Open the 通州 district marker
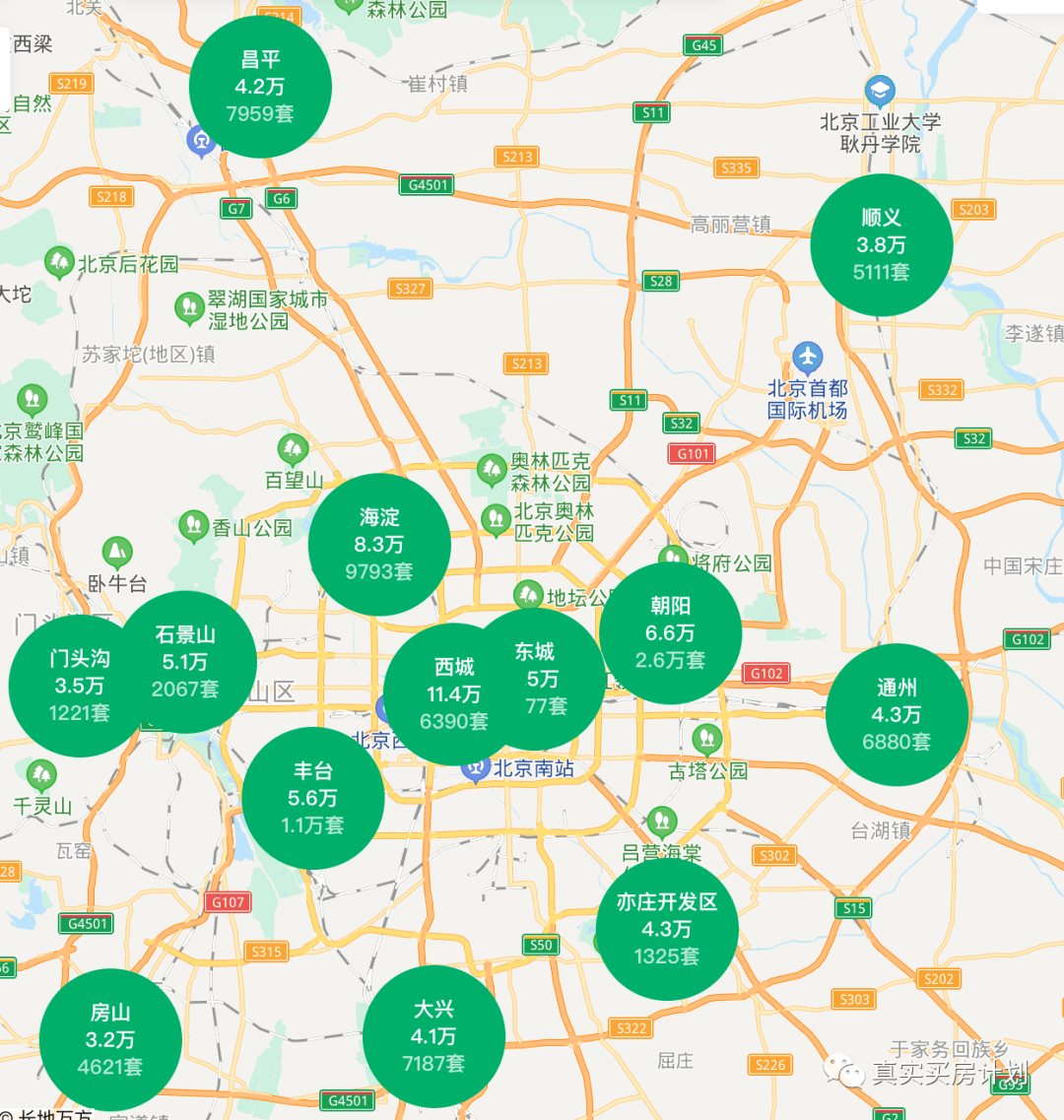Image resolution: width=1064 pixels, height=1120 pixels. (897, 714)
